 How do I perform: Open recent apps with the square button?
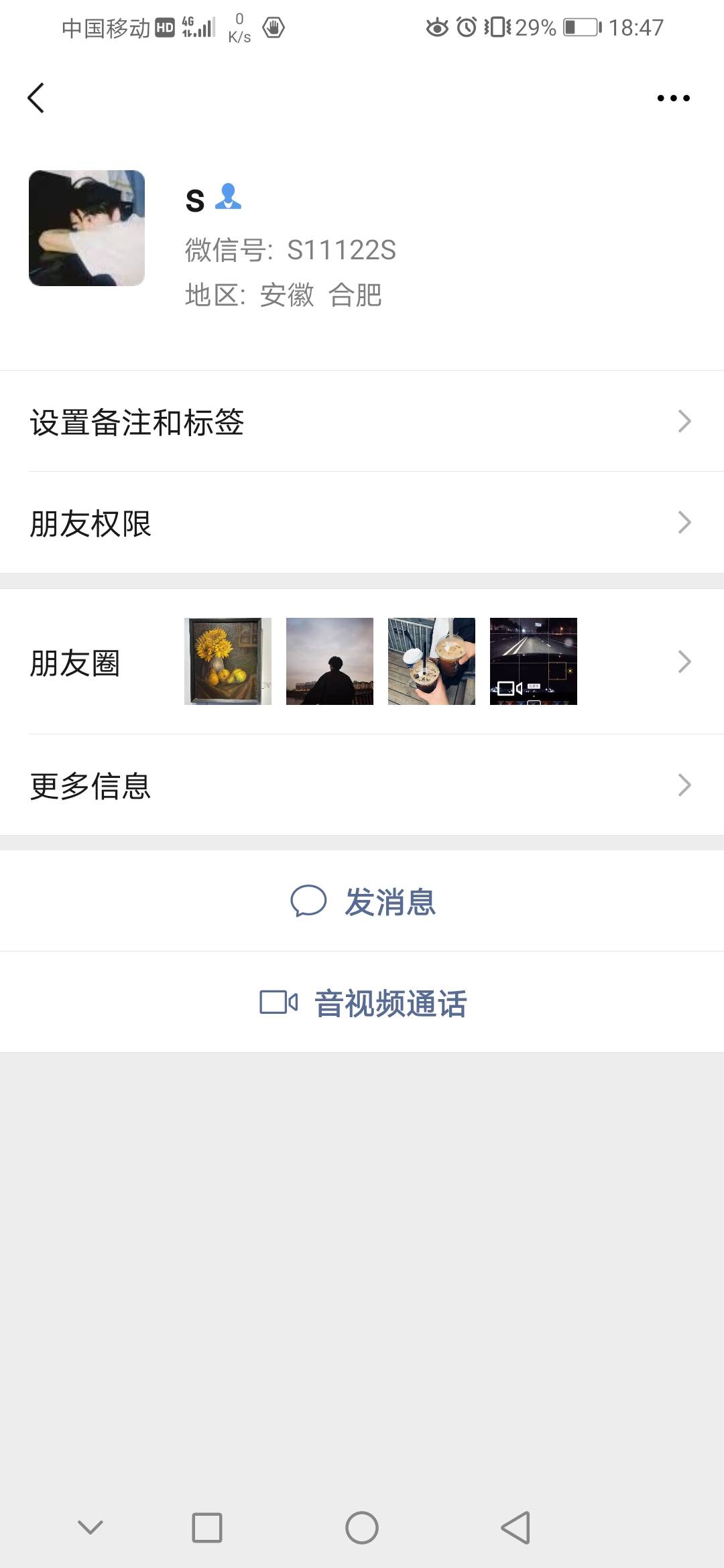pyautogui.click(x=207, y=1528)
